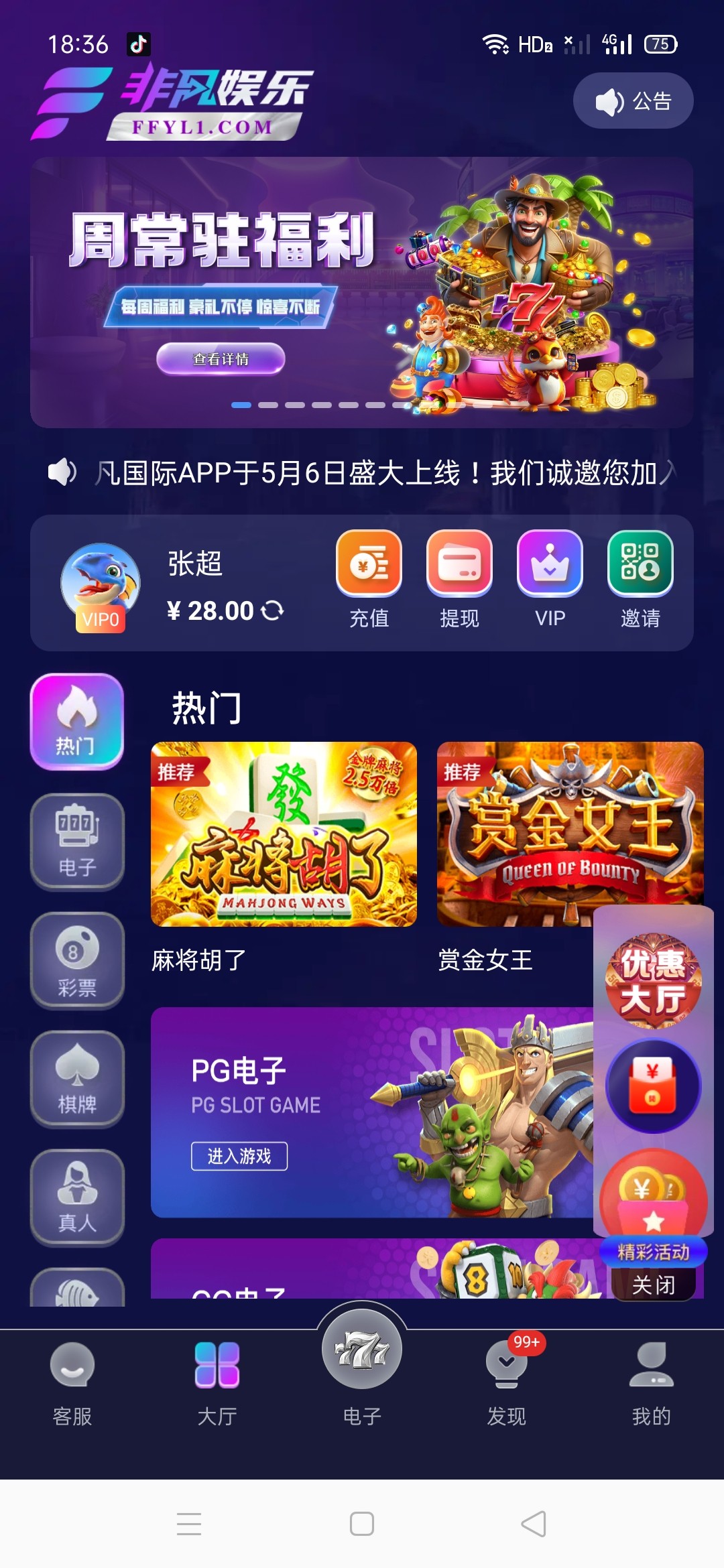Tap 查看详情 on the banner

[221, 359]
